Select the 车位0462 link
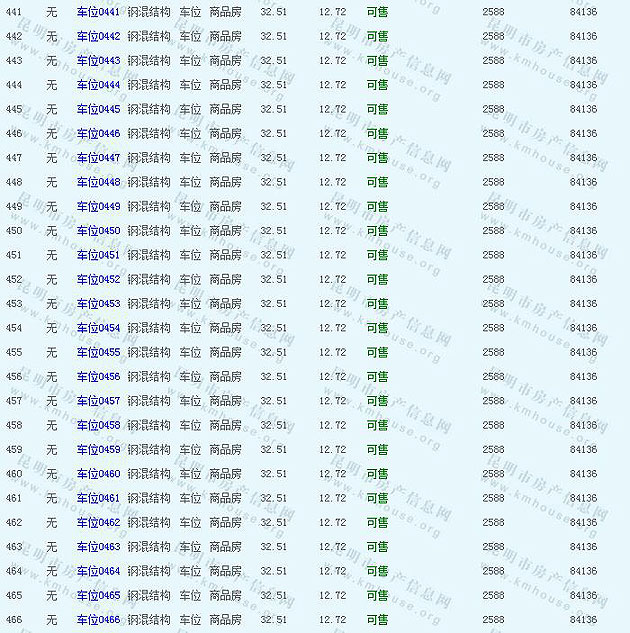Screen dimensions: 630x633 tap(98, 522)
